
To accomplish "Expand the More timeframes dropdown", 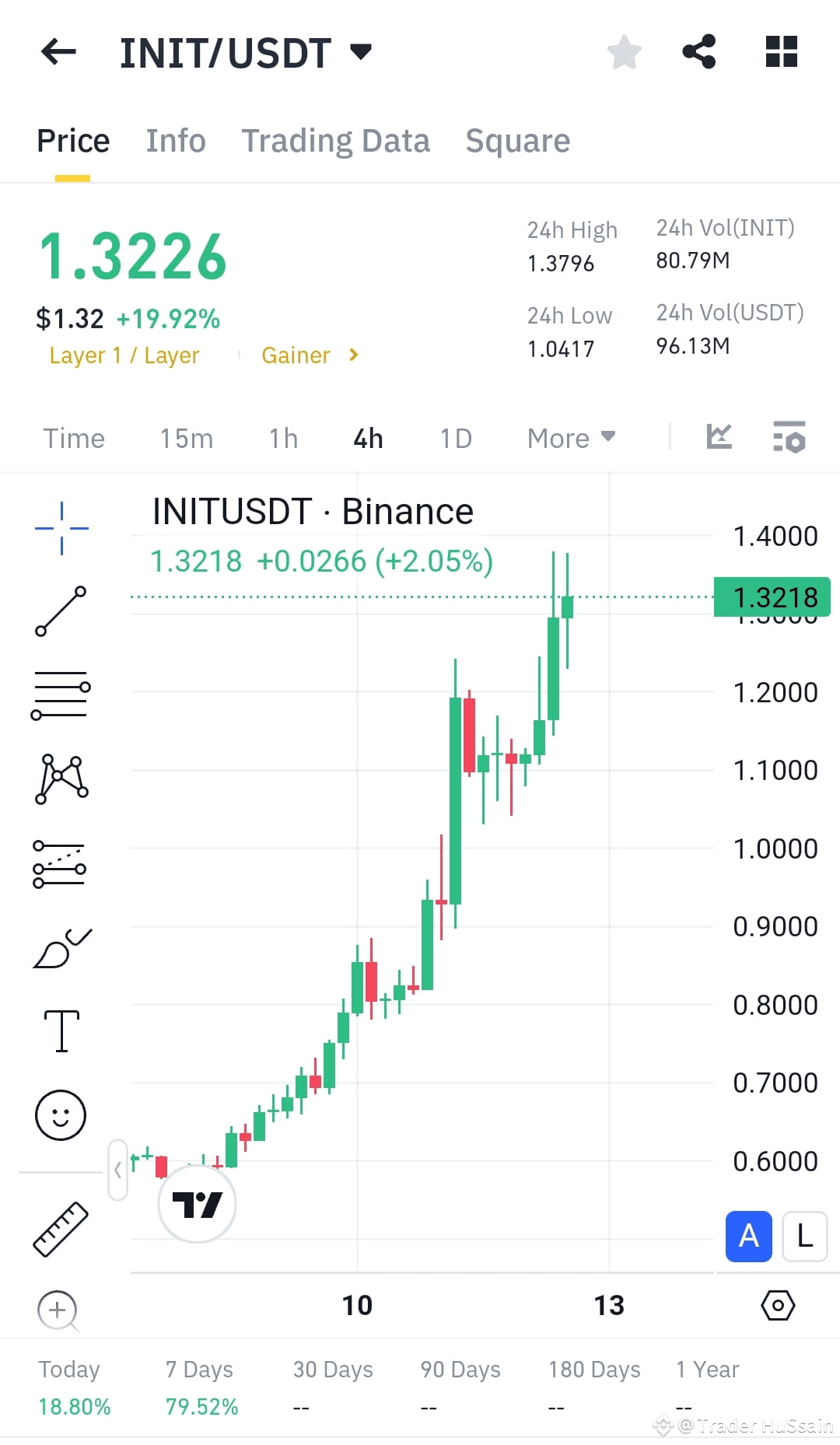I will point(570,438).
